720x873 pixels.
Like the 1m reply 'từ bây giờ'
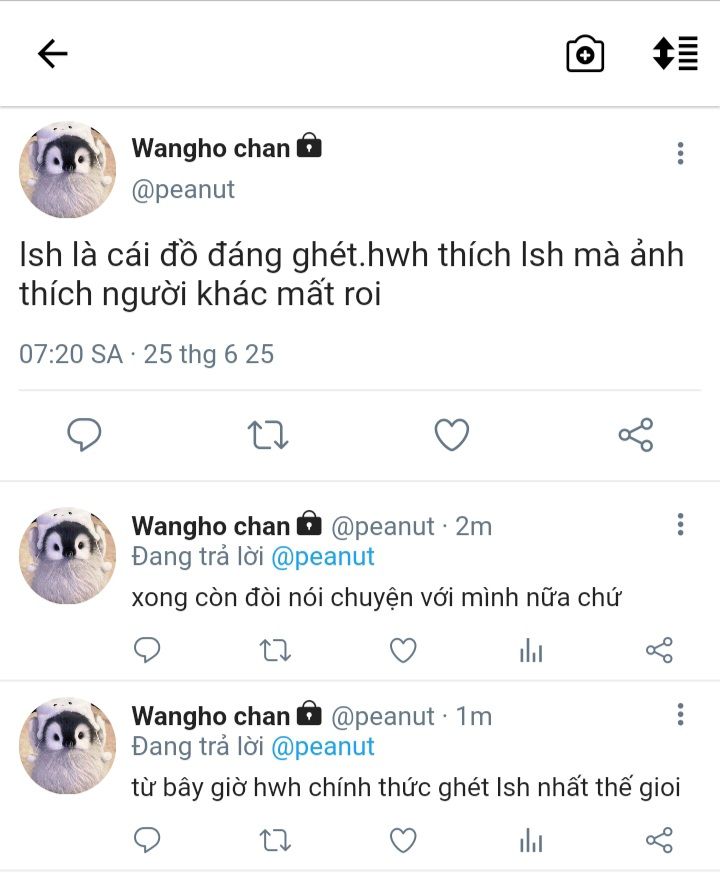tap(403, 840)
